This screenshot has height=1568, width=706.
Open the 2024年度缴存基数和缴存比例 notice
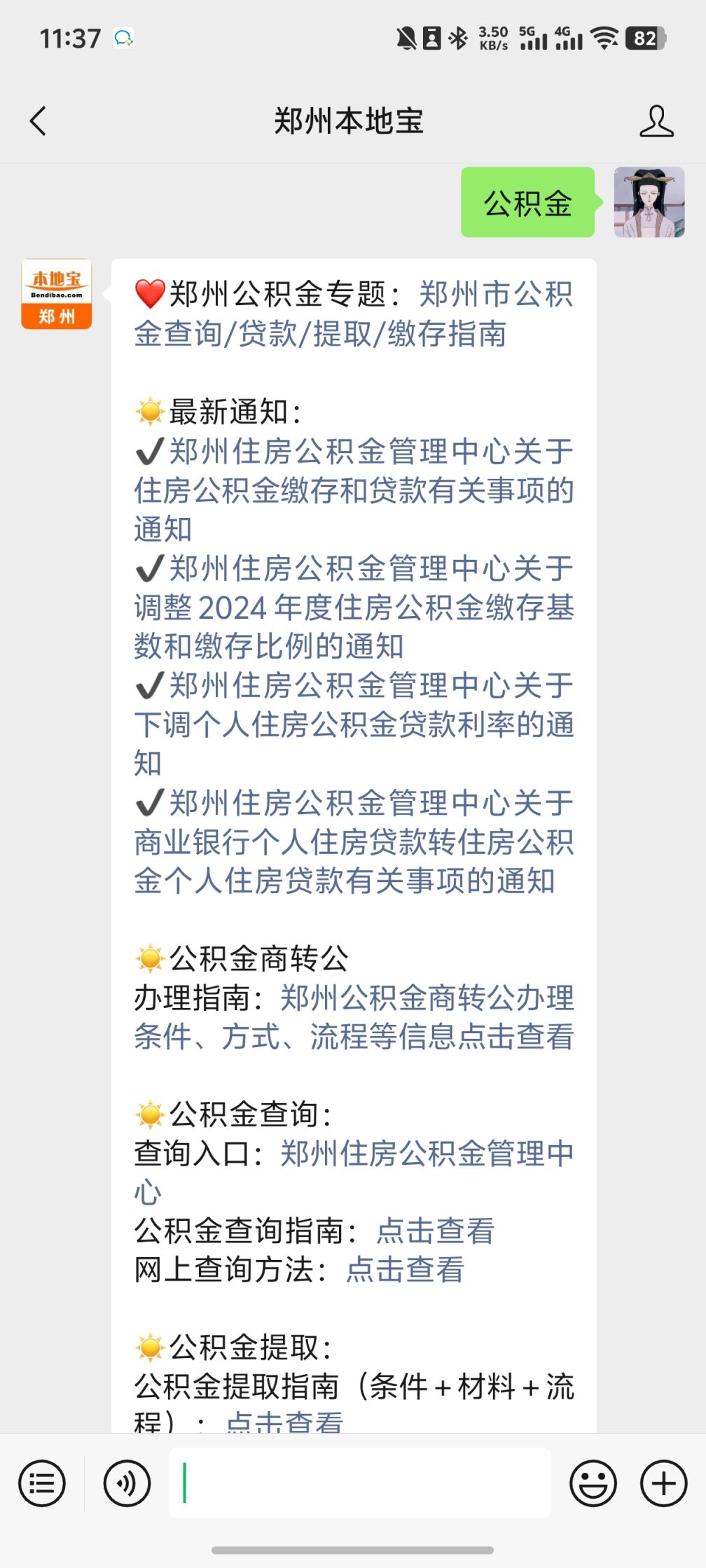[354, 607]
